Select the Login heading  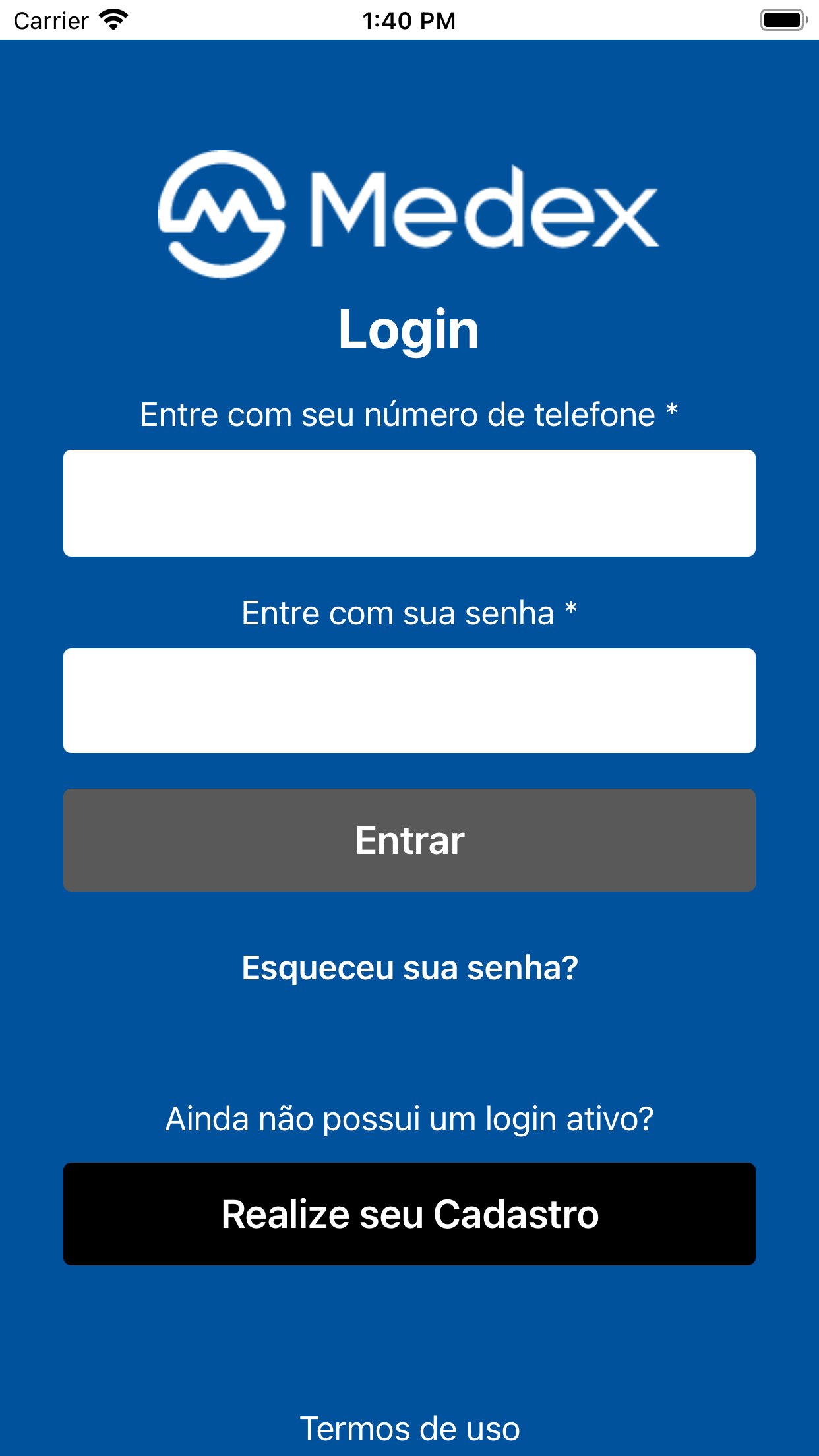tap(409, 330)
